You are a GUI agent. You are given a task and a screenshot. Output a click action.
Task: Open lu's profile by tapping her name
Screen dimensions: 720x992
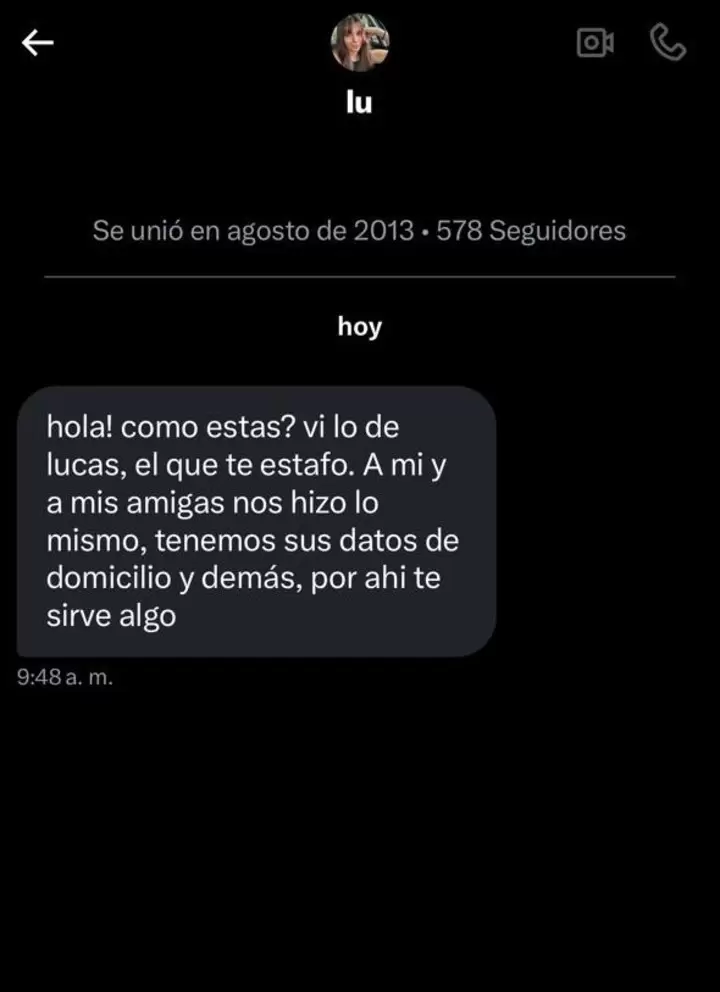pyautogui.click(x=358, y=101)
